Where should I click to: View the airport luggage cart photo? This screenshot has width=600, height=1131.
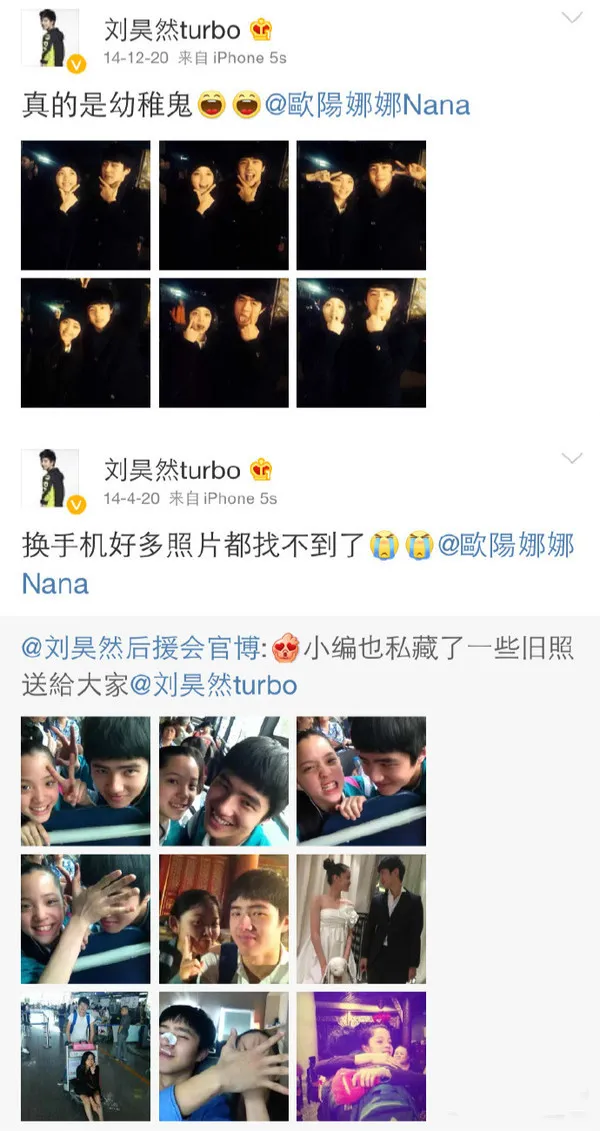coord(85,1056)
